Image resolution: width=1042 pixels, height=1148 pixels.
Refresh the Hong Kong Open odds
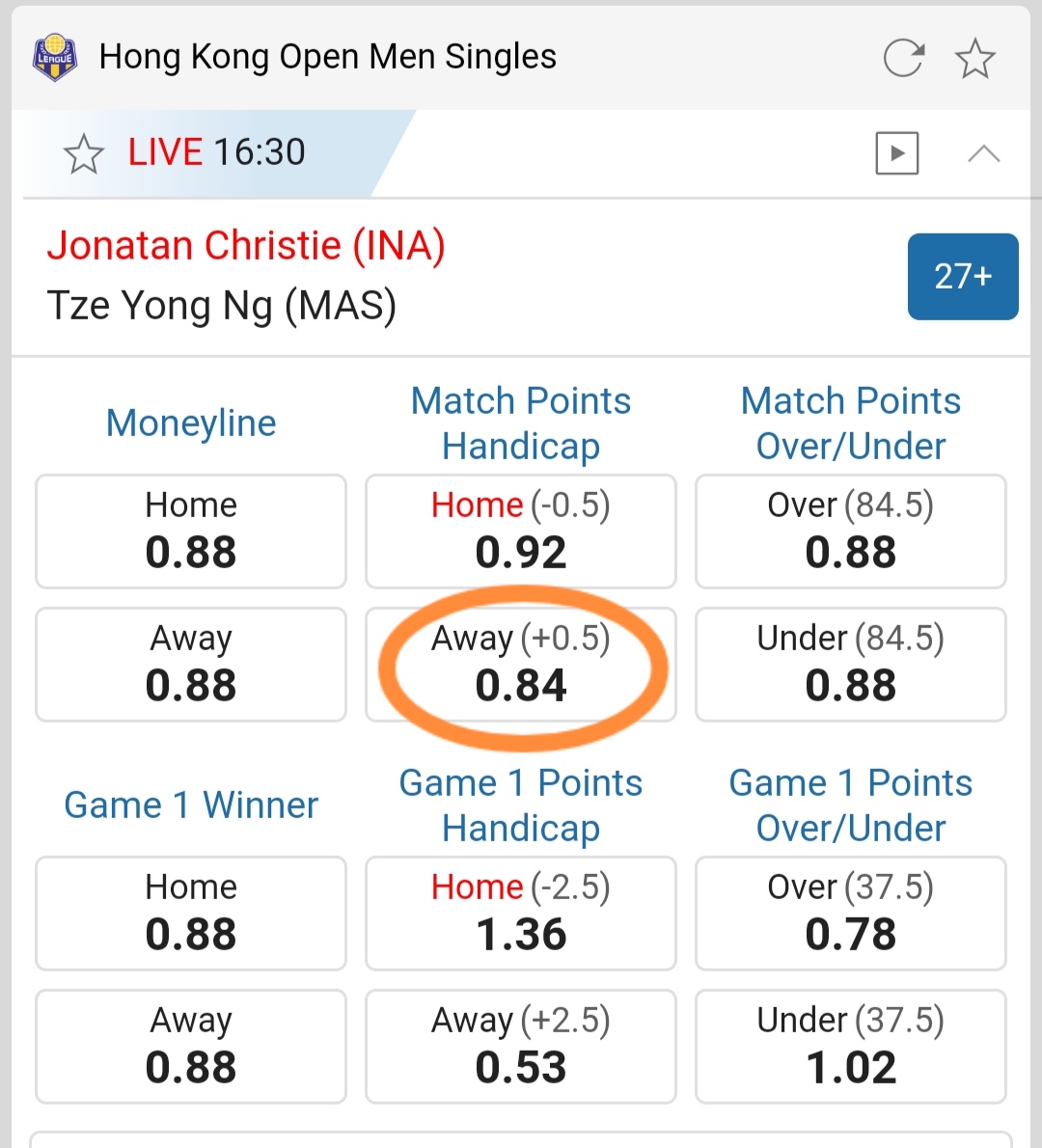pos(903,59)
